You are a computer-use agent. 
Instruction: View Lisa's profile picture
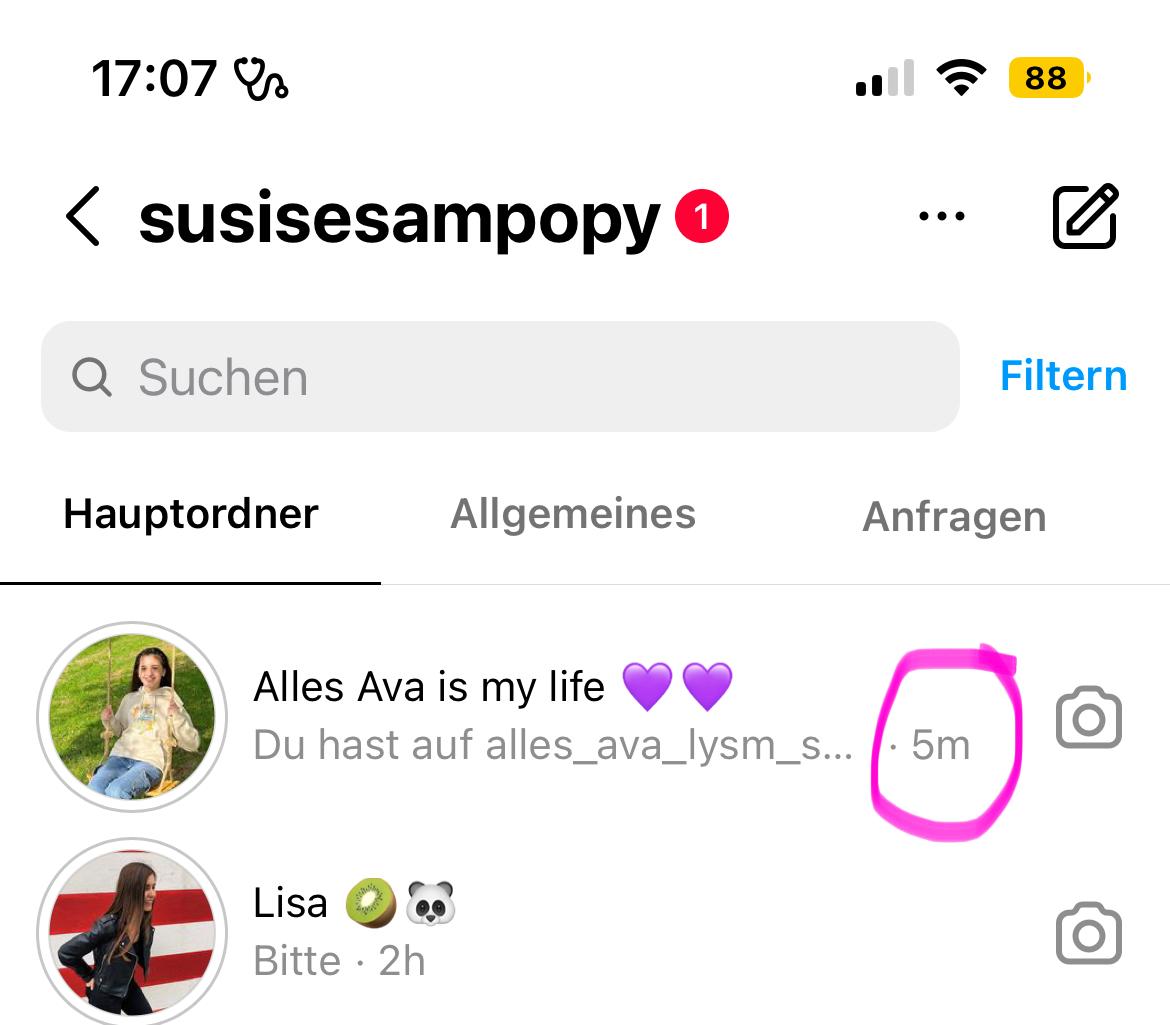point(132,932)
